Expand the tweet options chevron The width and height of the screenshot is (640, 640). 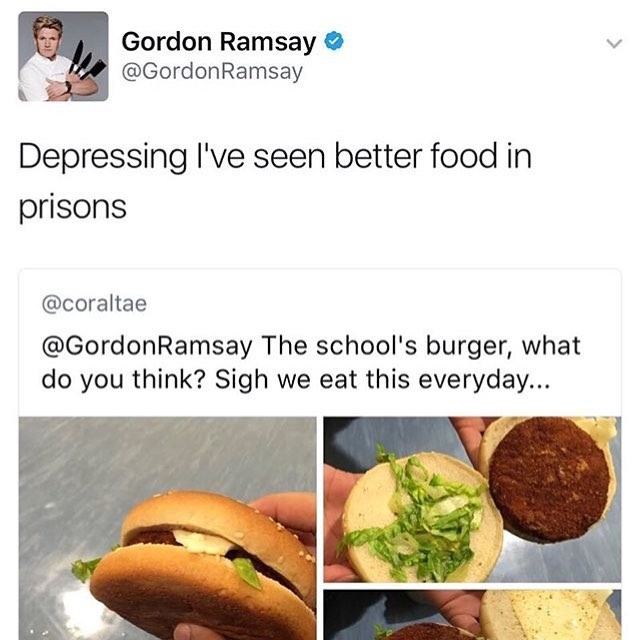tap(614, 44)
